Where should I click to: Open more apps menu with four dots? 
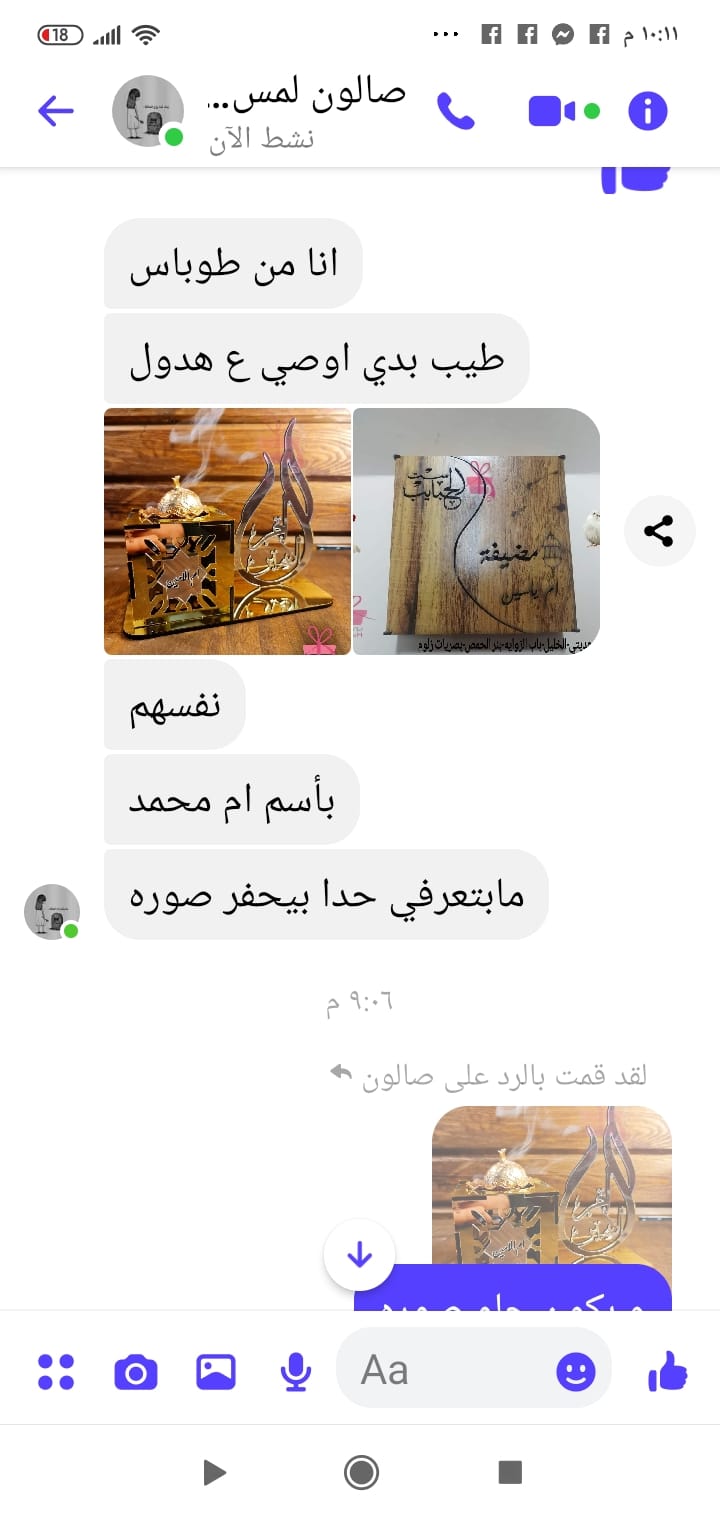pos(56,1372)
